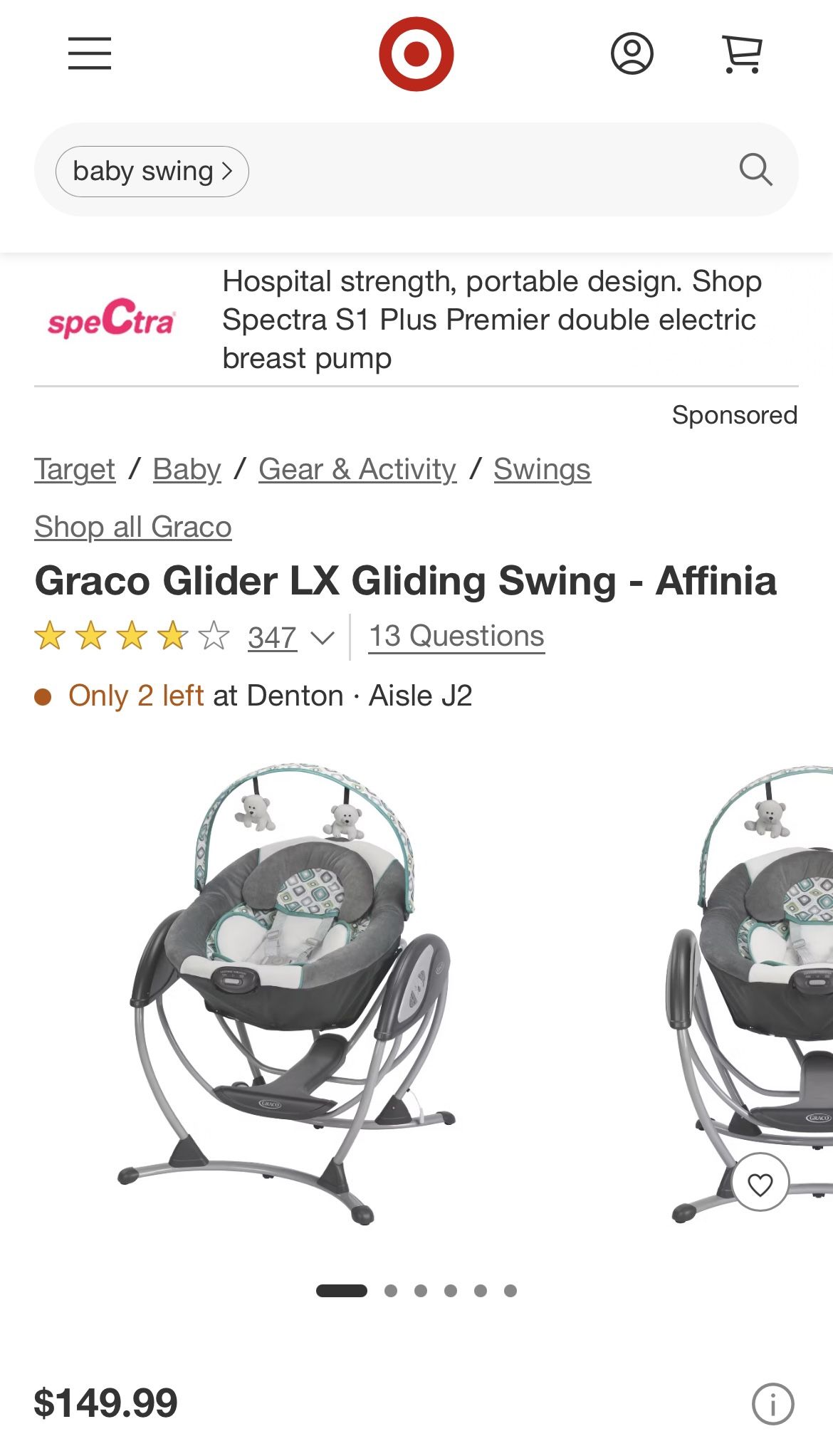This screenshot has height=1456, width=833.
Task: Open the Shop all Graco link
Action: [132, 527]
